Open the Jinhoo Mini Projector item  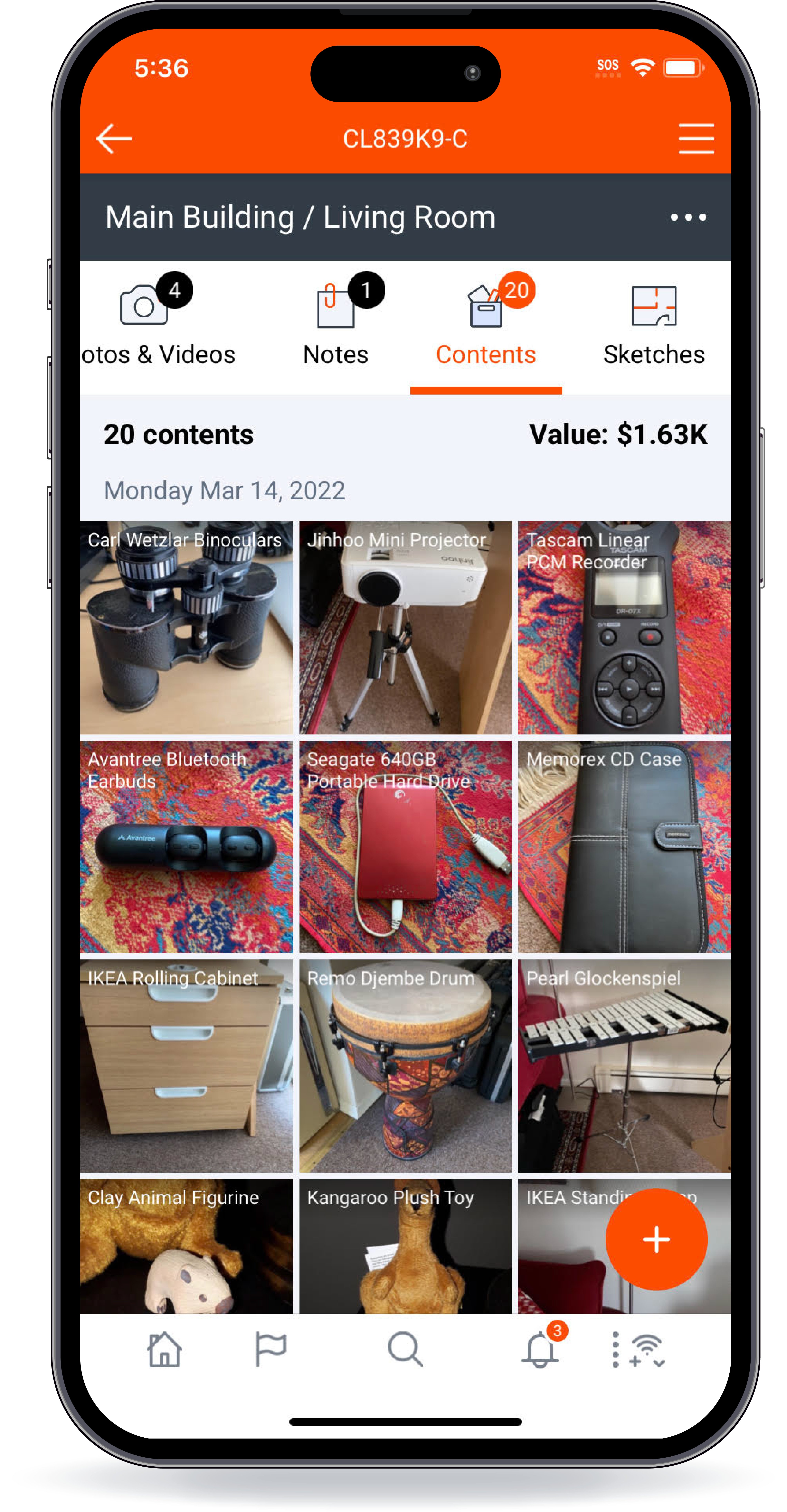[405, 628]
